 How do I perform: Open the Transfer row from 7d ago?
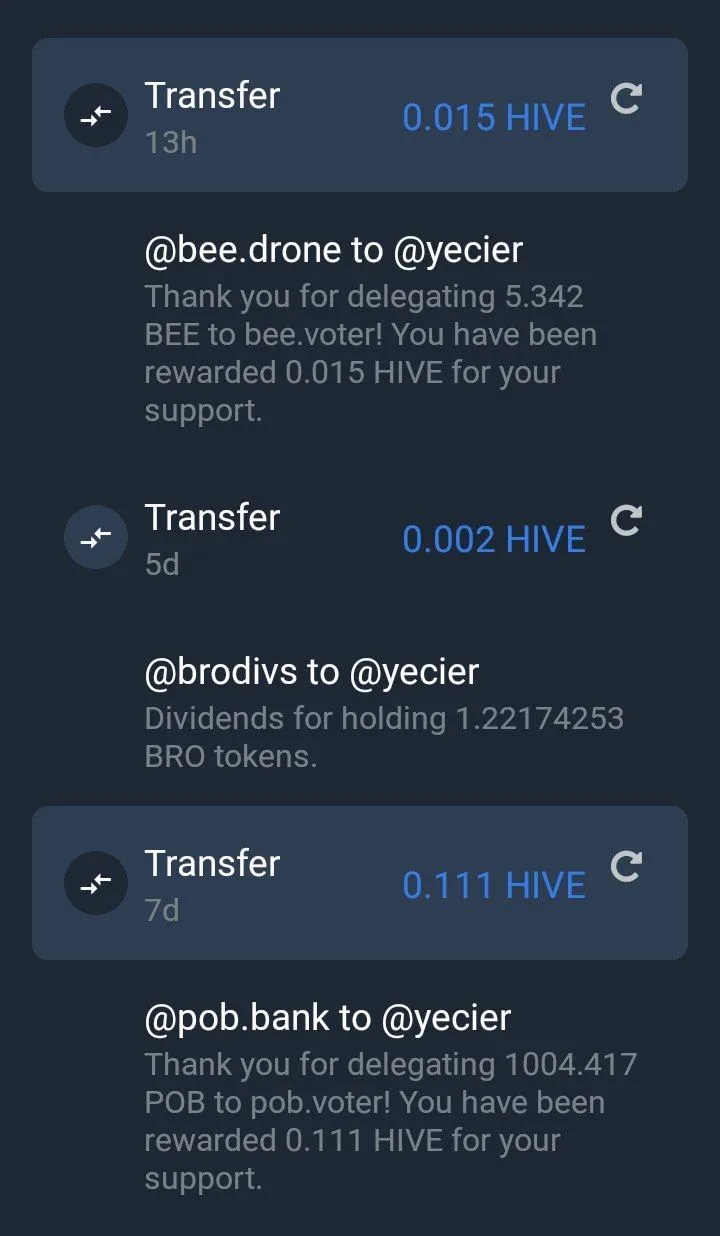pos(360,883)
